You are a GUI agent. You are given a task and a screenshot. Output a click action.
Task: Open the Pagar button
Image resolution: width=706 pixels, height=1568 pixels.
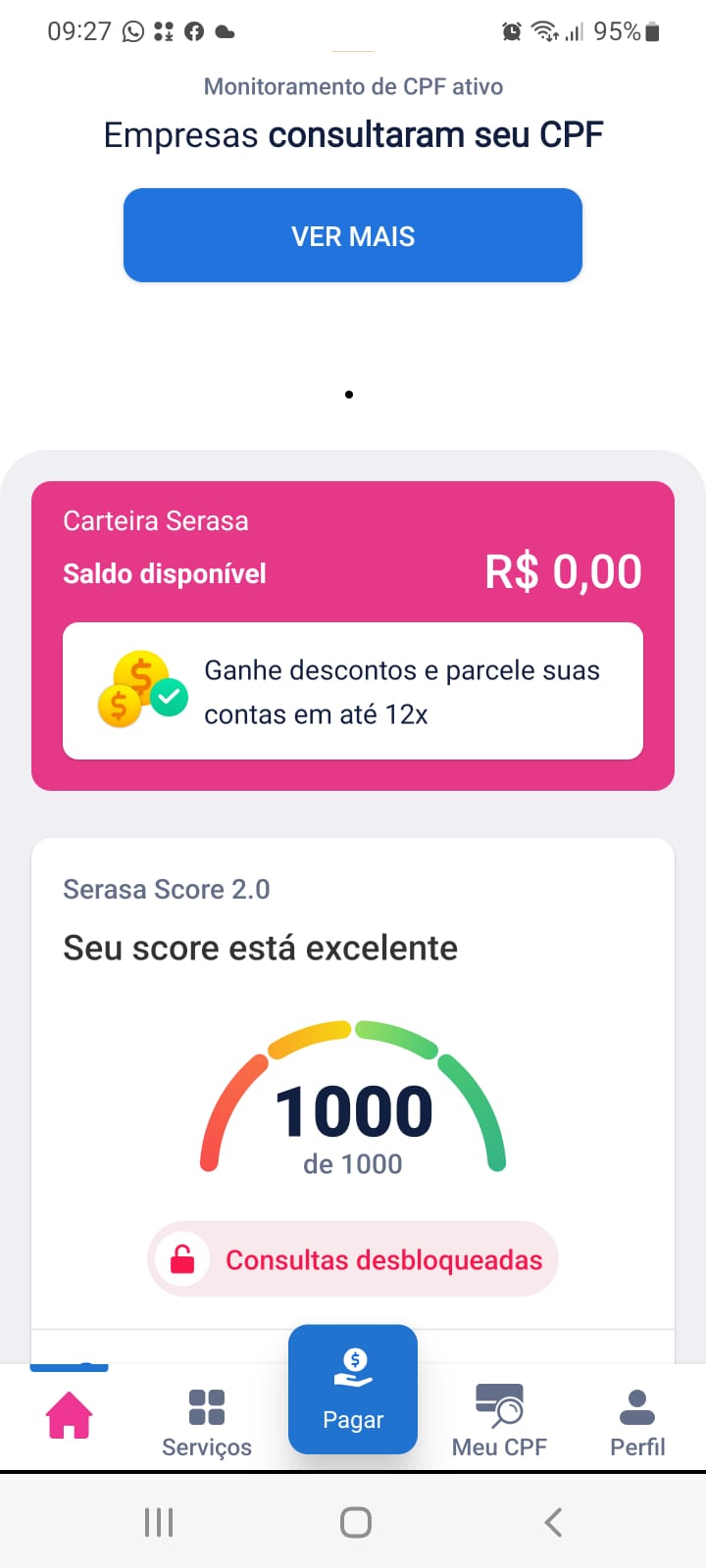point(353,1390)
